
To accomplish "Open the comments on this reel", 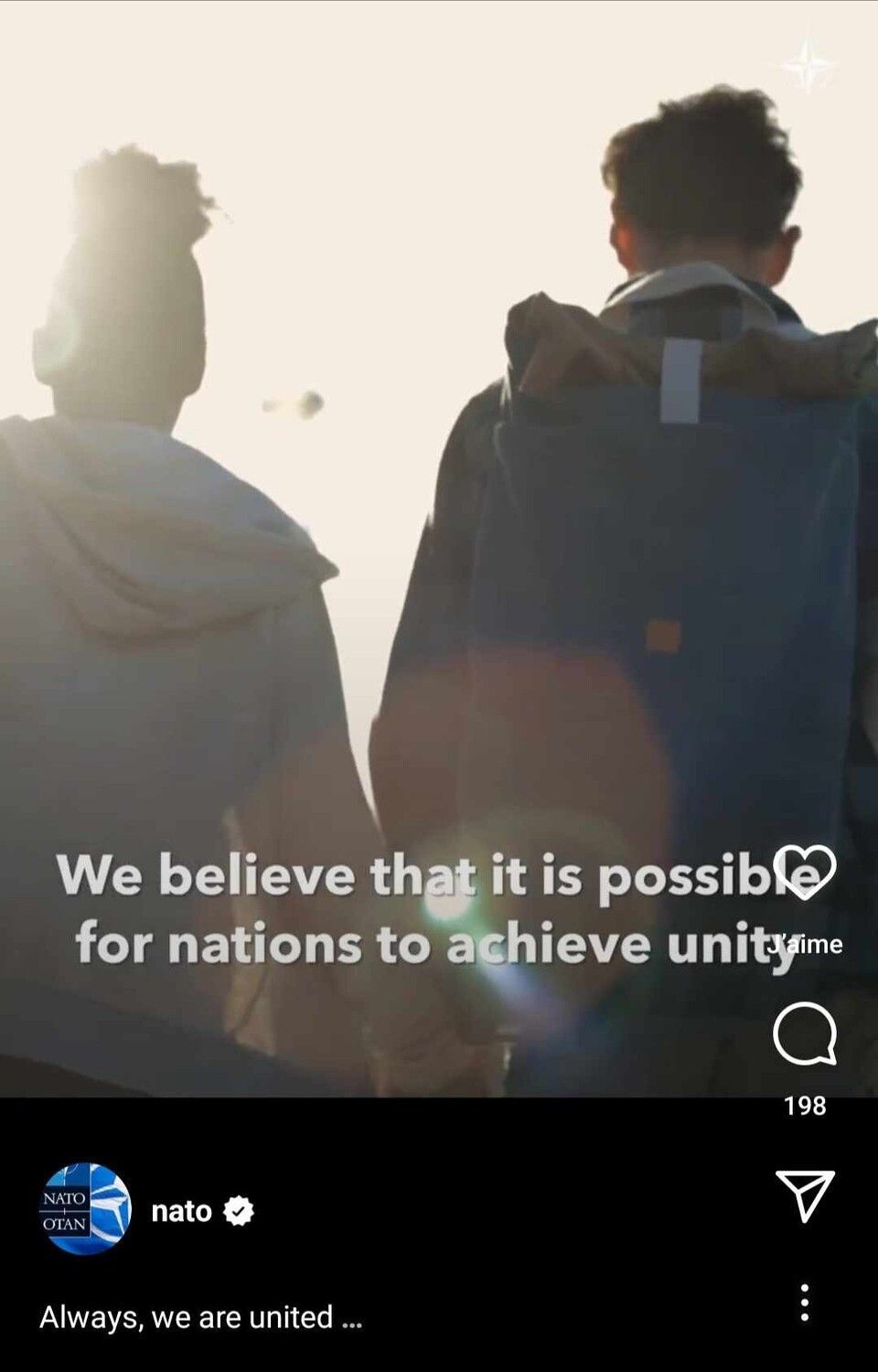I will point(804,1034).
